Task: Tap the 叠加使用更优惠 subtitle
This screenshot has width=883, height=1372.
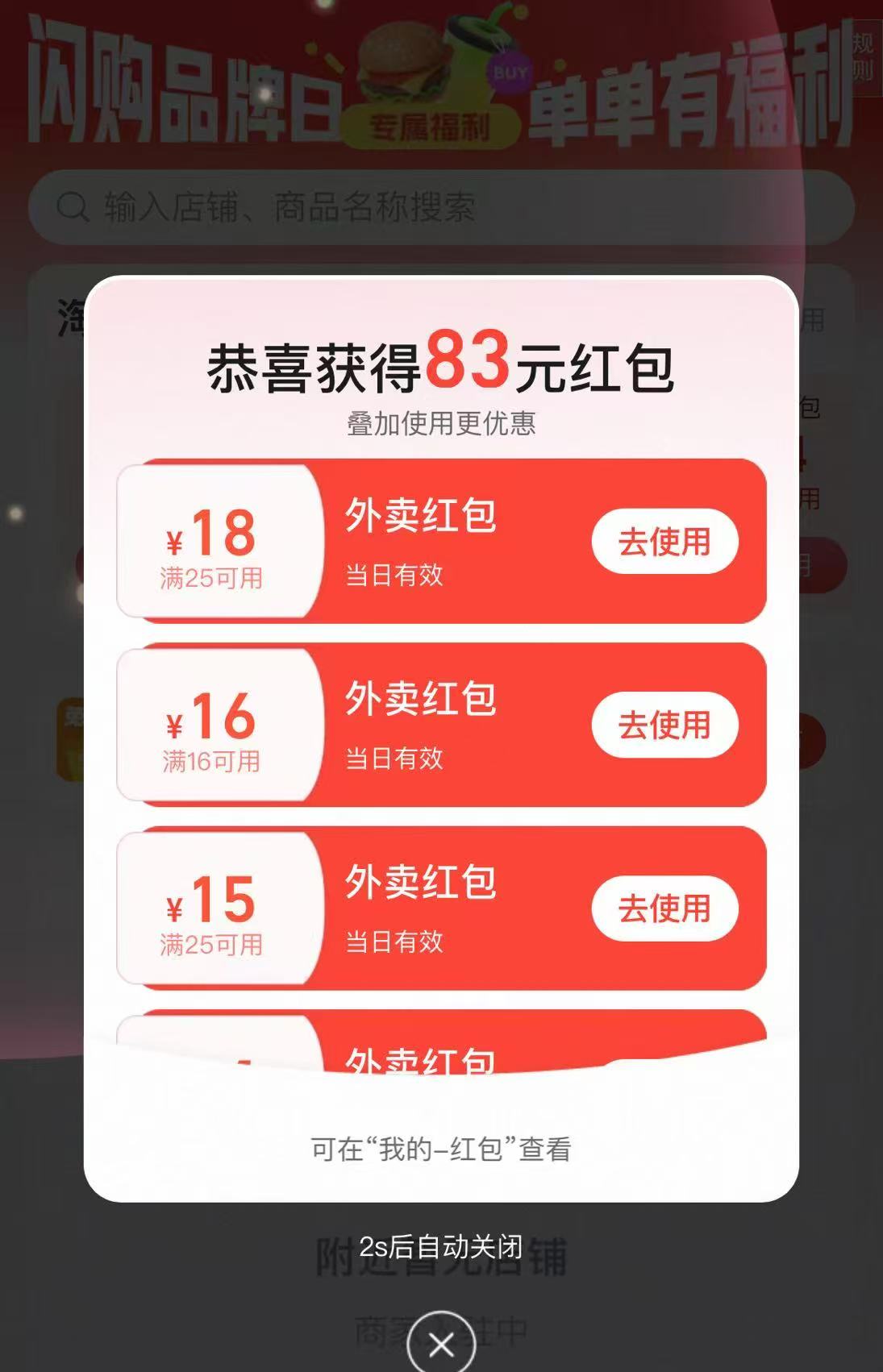Action: 441,422
